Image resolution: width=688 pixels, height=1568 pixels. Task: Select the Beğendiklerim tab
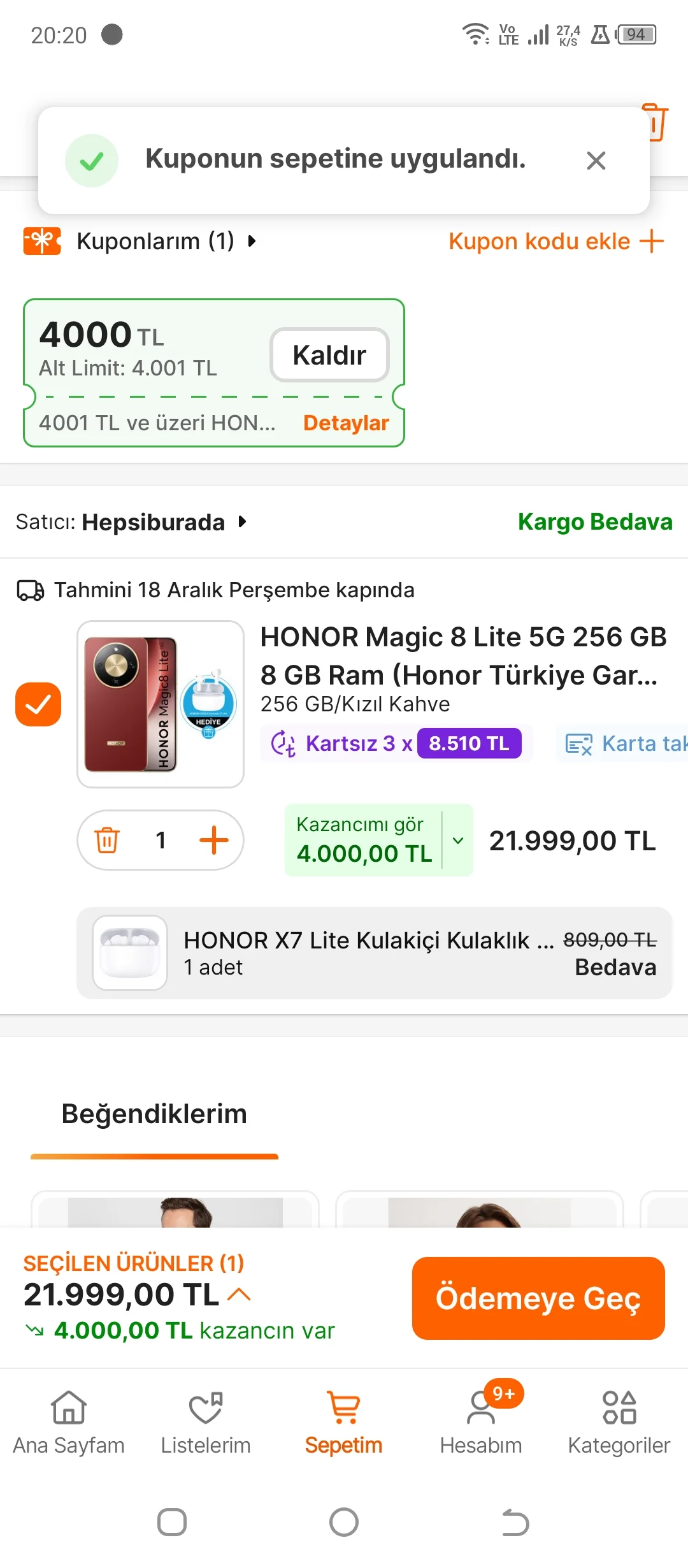point(154,1114)
